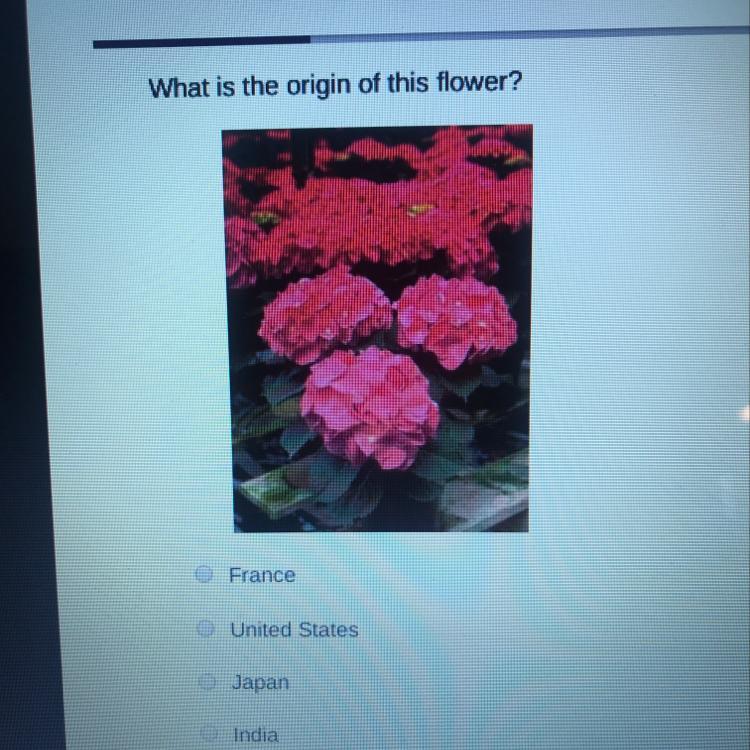Choose United States as the answer
The image size is (750, 750).
pyautogui.click(x=207, y=630)
